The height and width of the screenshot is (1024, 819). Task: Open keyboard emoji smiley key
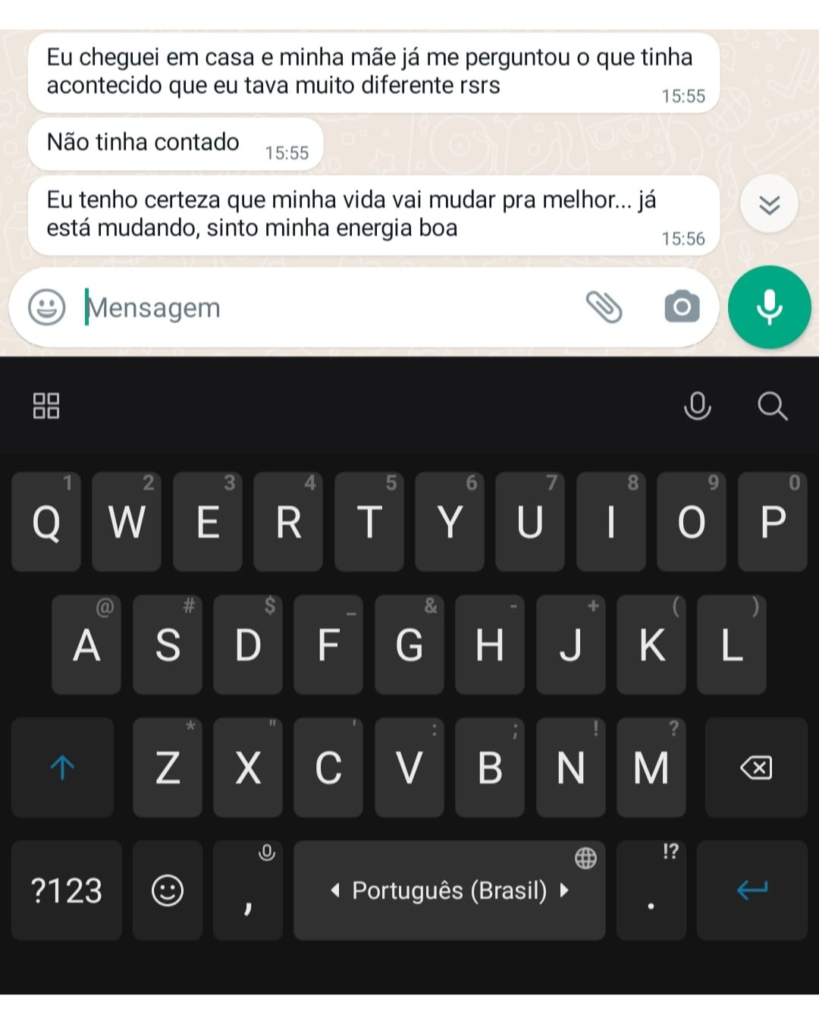point(167,890)
